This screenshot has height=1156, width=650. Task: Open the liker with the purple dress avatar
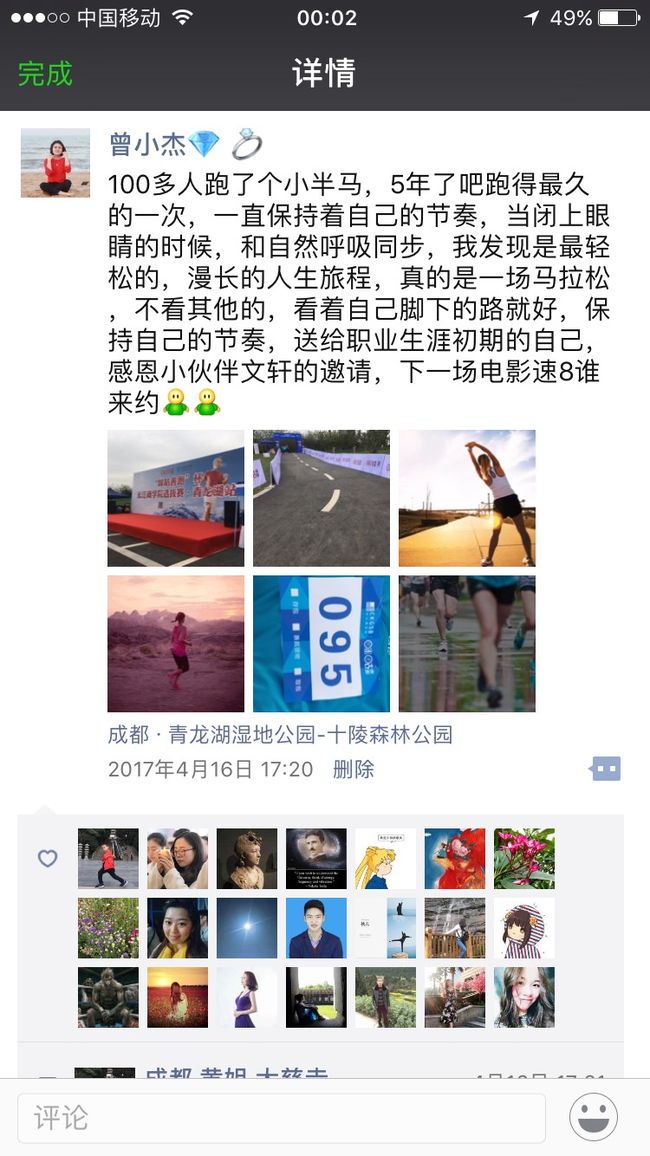(247, 997)
